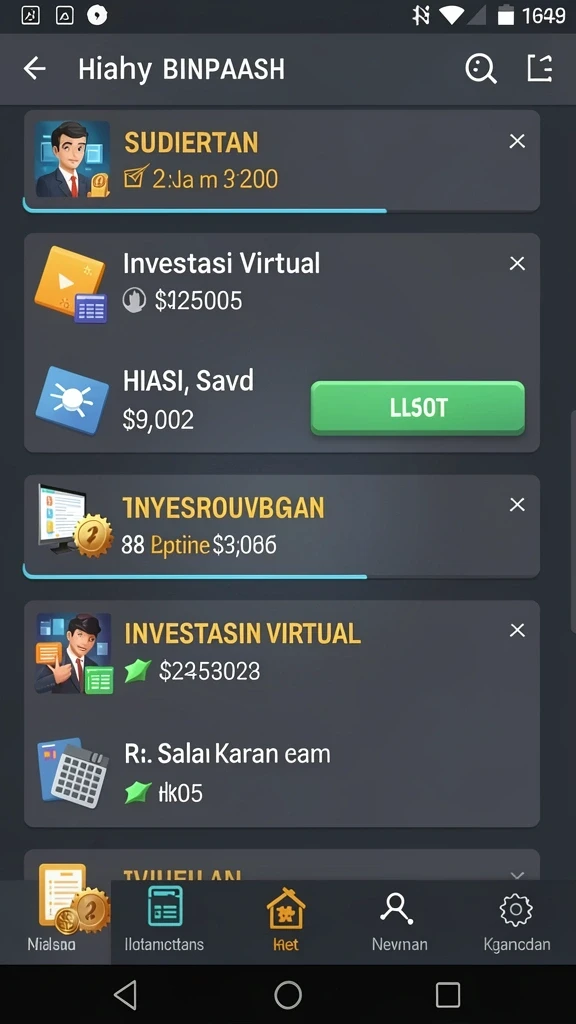The image size is (576, 1024).
Task: Open the Kgancdan settings tab
Action: [x=517, y=922]
